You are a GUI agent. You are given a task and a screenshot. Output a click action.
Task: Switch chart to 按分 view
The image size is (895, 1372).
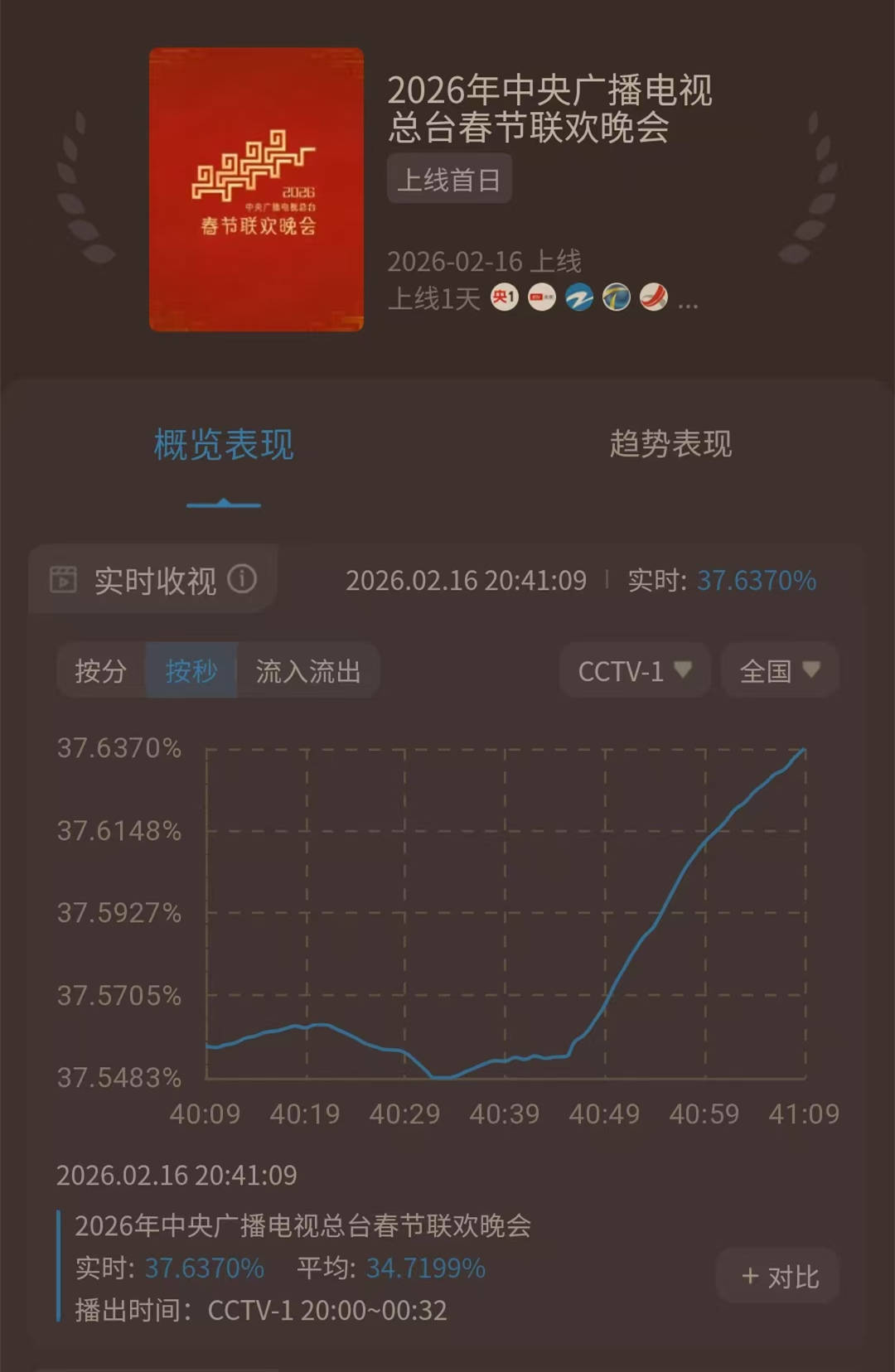(x=100, y=670)
